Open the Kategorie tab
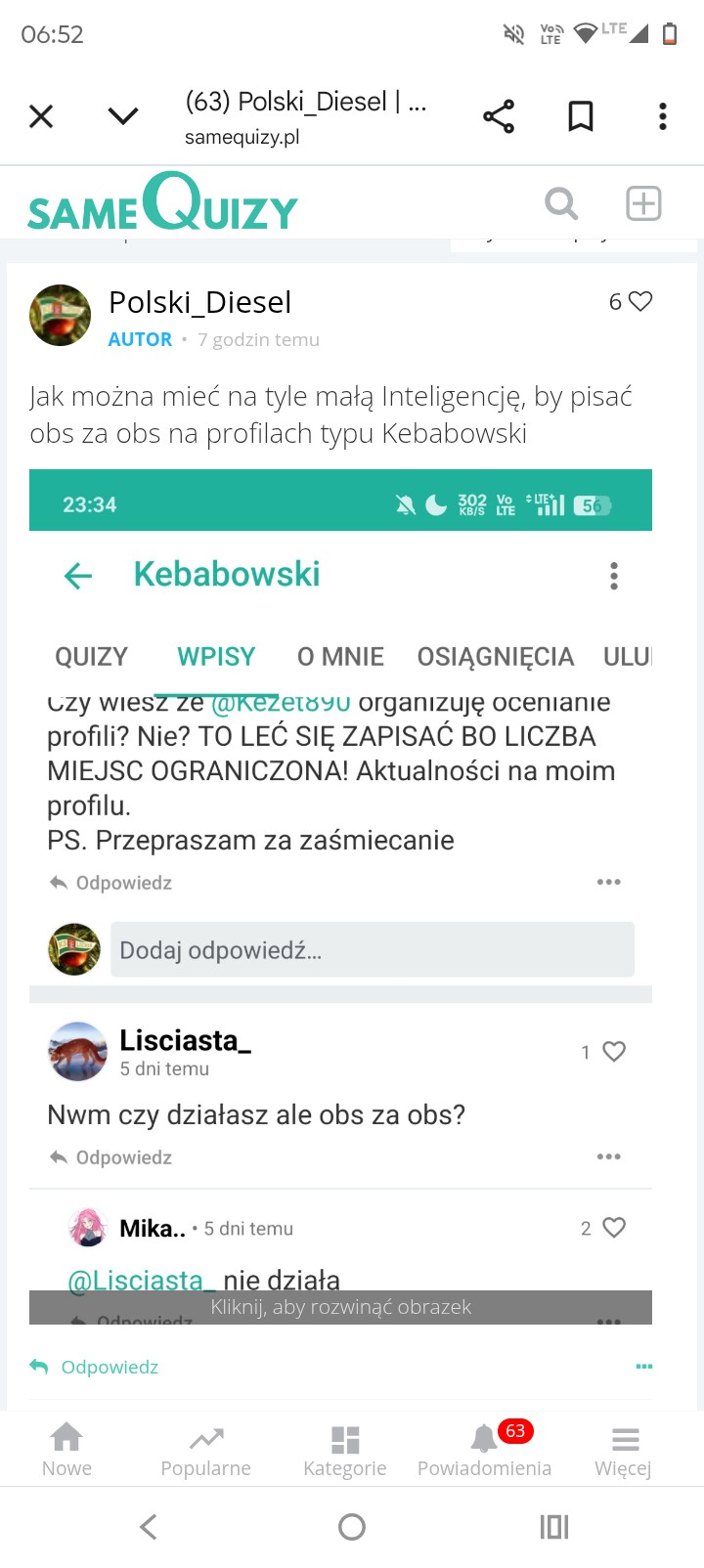 345,1450
